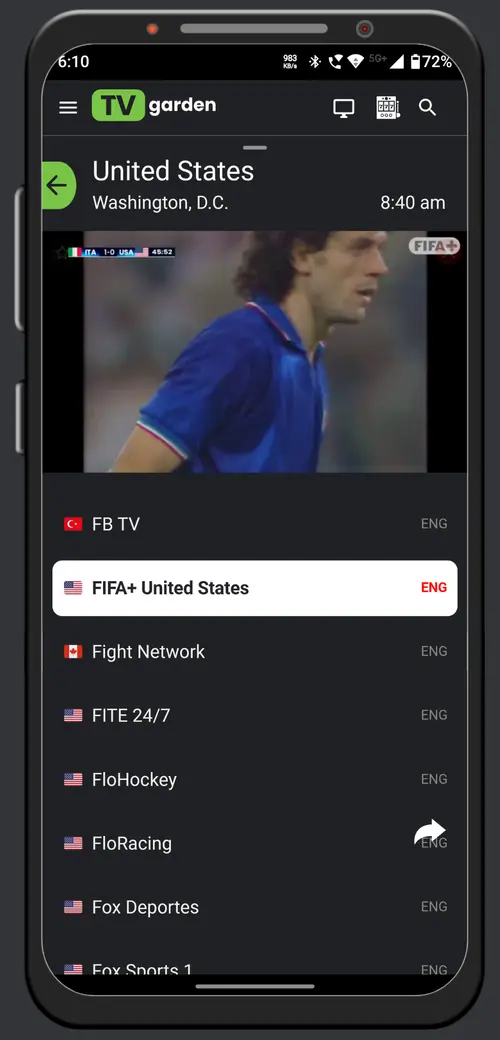This screenshot has width=500, height=1040.
Task: Open channel search
Action: (428, 107)
